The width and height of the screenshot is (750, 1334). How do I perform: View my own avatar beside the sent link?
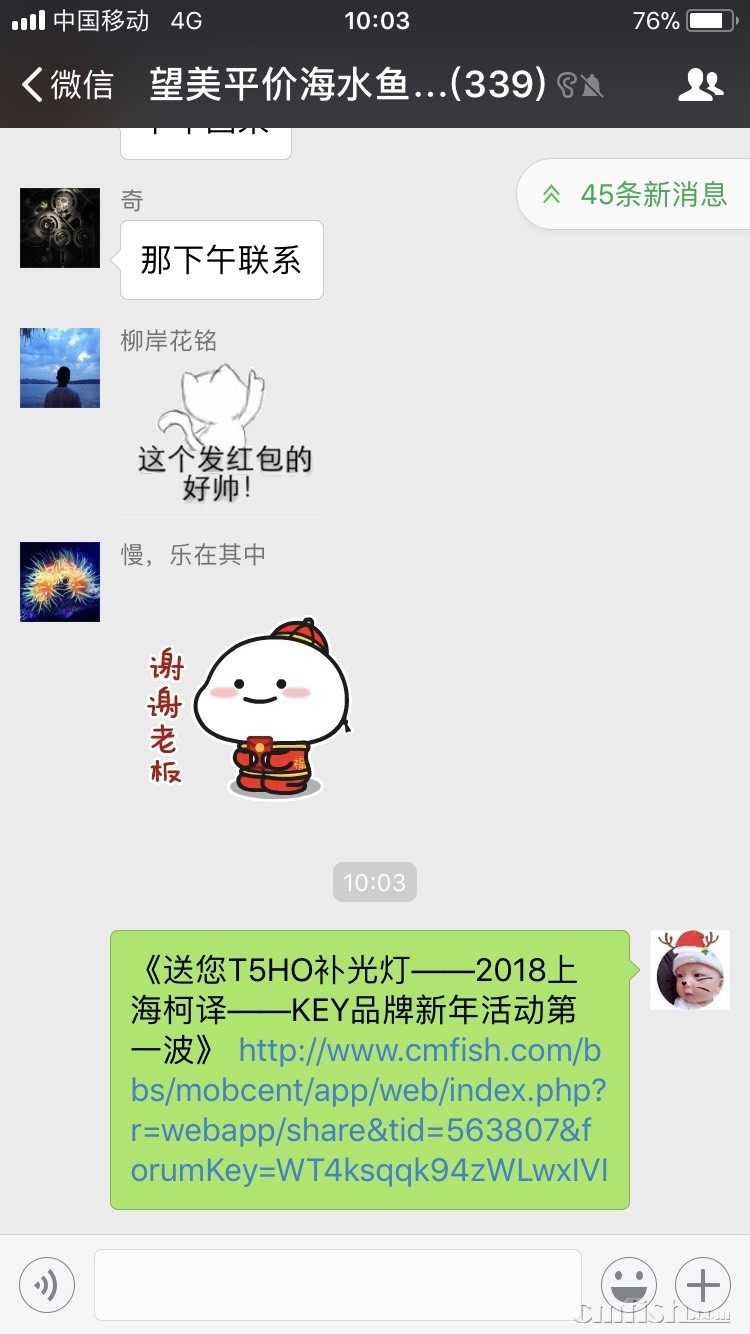coord(690,970)
